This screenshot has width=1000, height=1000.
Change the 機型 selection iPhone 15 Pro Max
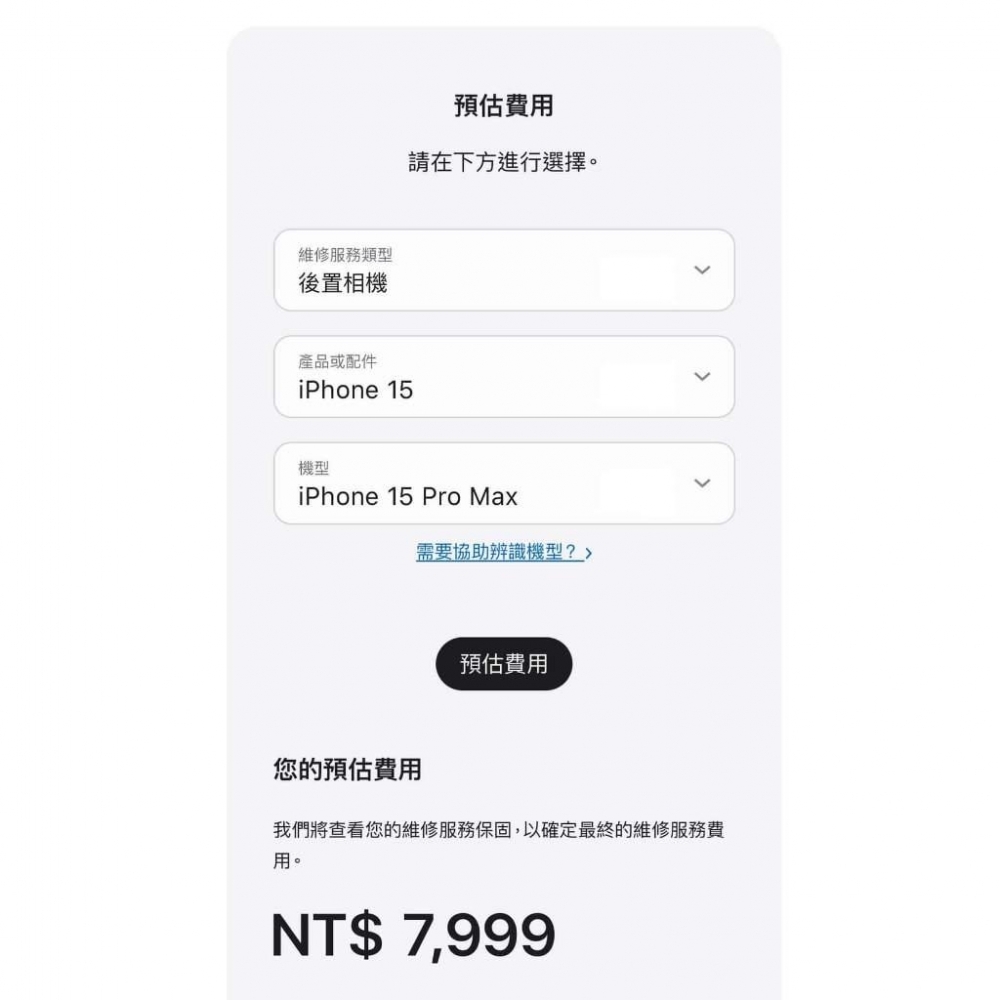[x=504, y=484]
